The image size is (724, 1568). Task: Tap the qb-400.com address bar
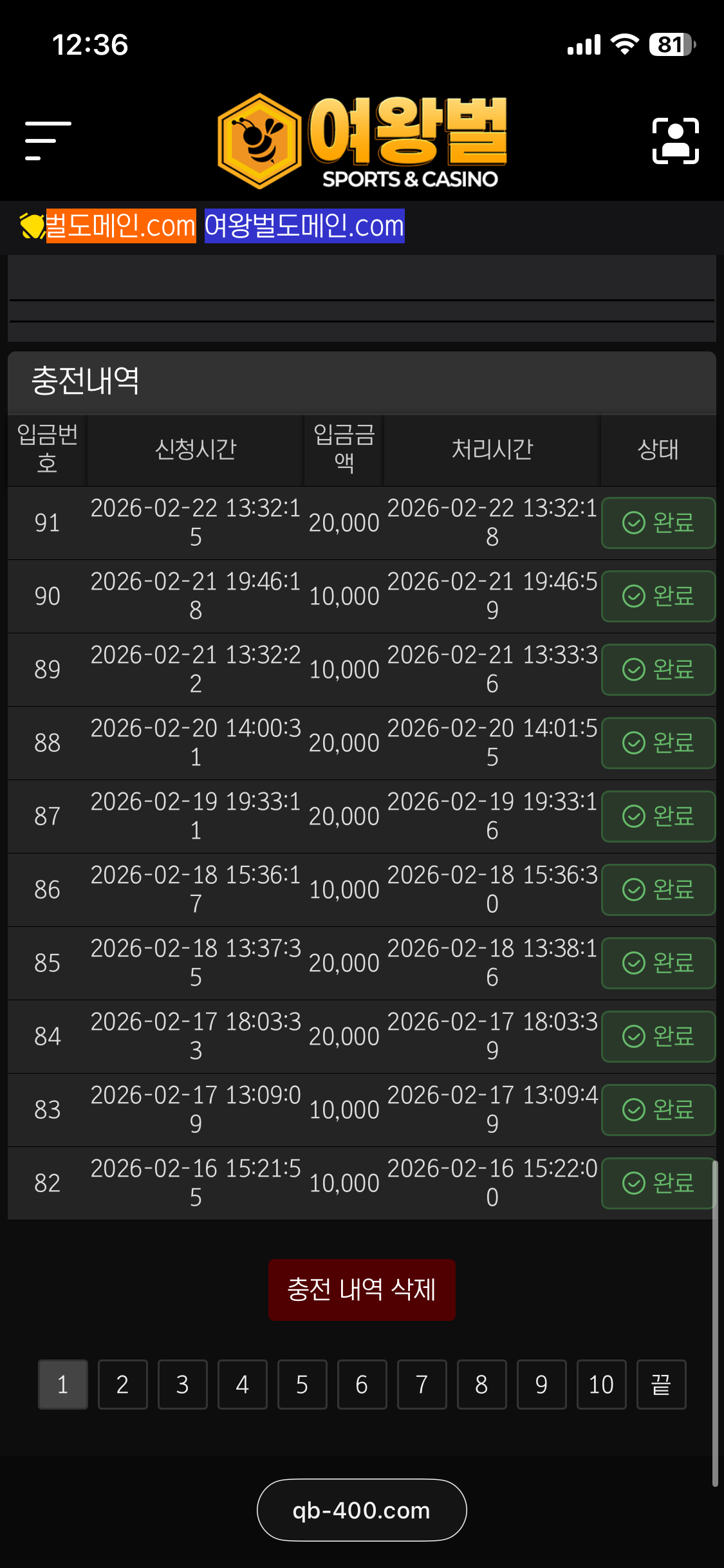tap(362, 1510)
